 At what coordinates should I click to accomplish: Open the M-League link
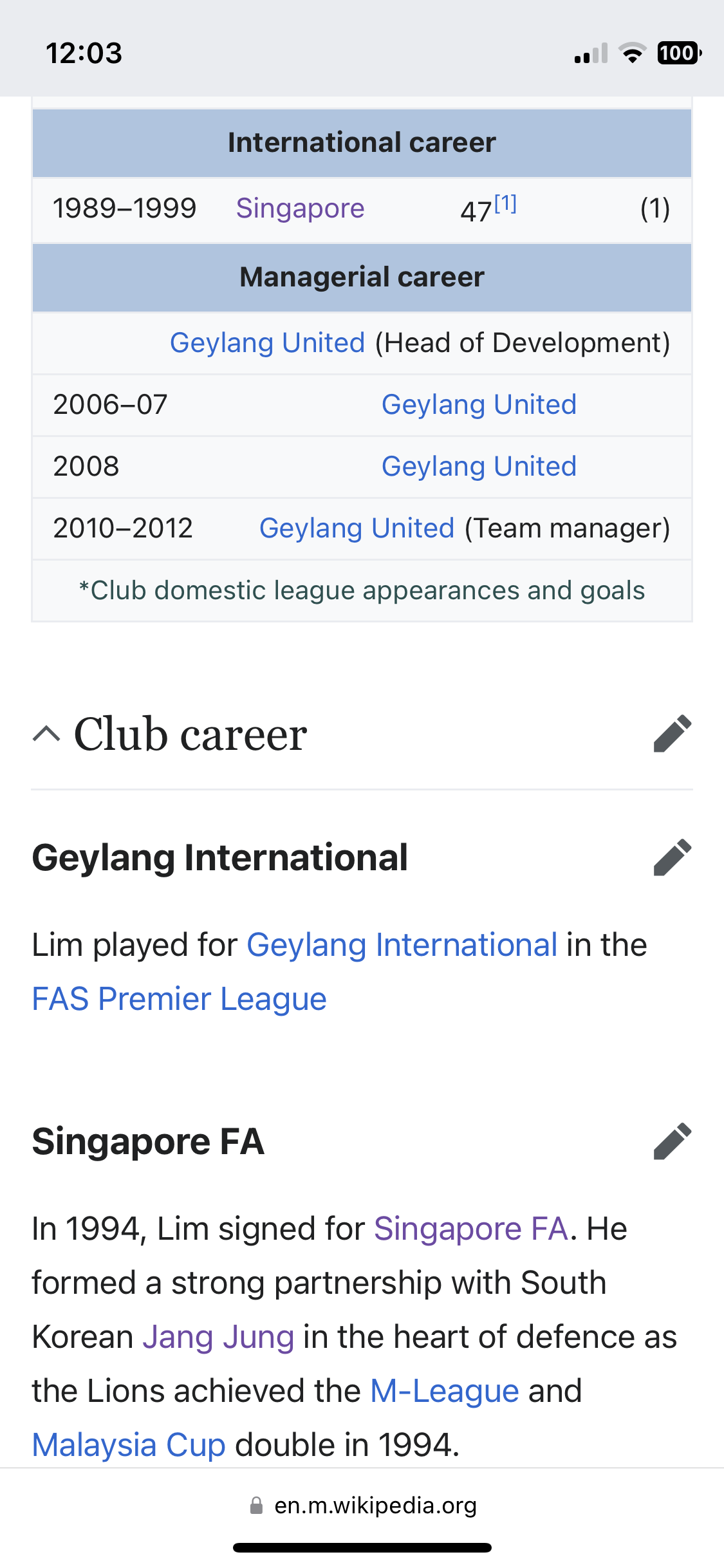click(x=445, y=1392)
